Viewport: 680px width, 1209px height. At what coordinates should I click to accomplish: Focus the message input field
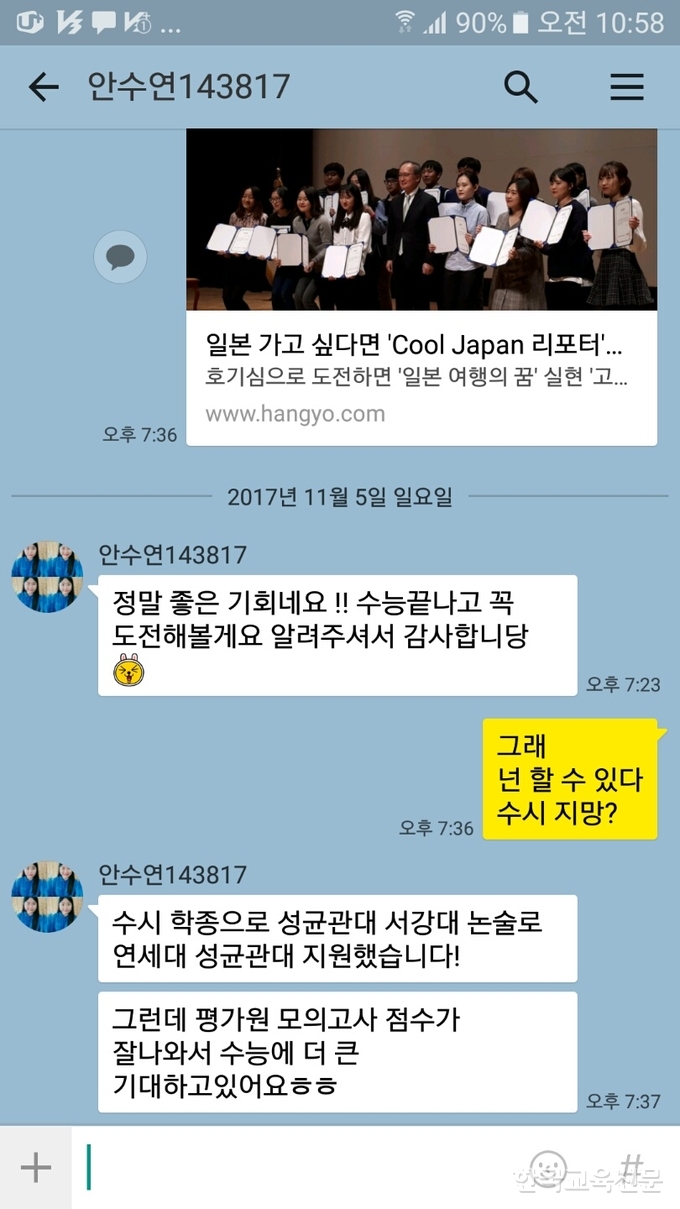(x=300, y=1167)
